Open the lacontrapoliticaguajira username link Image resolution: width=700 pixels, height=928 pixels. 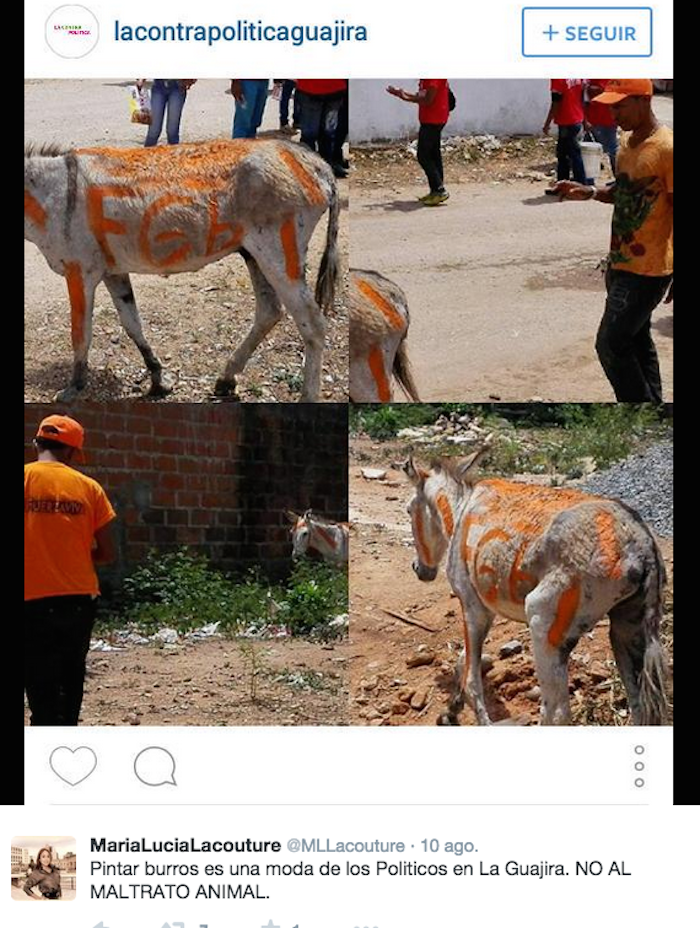click(x=240, y=32)
